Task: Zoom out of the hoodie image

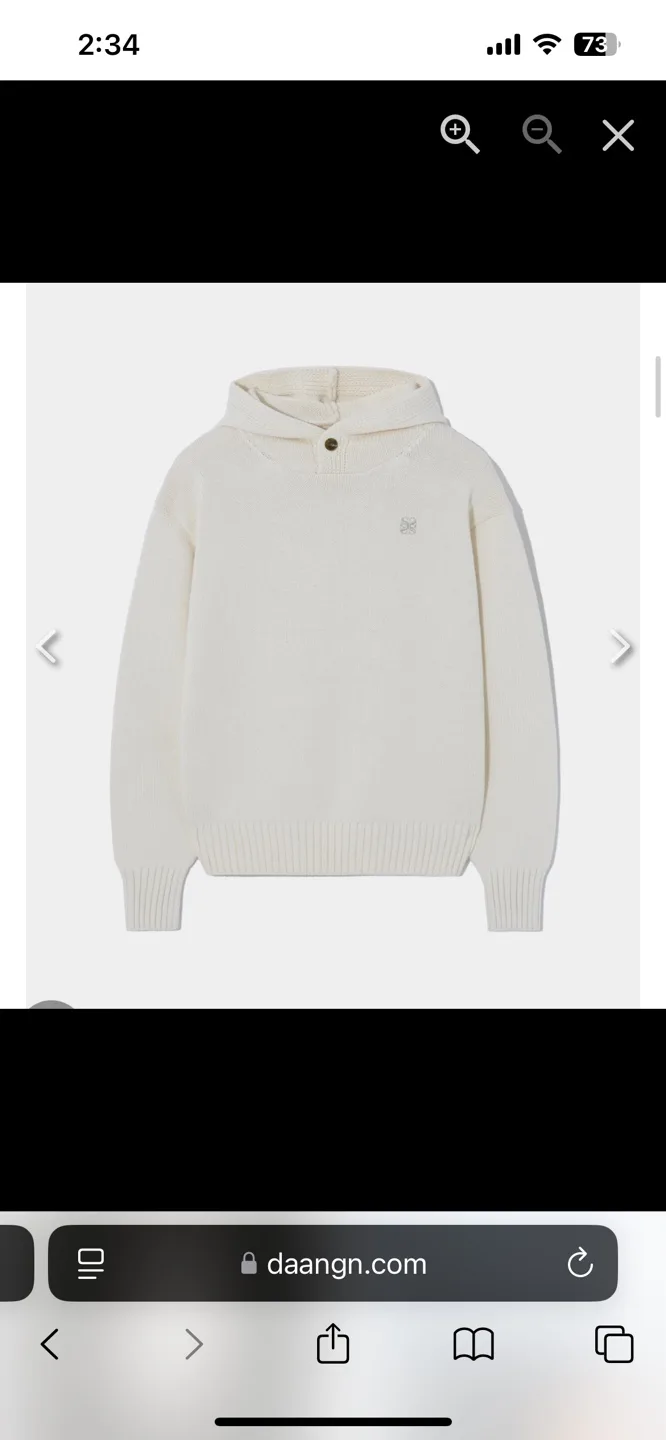Action: (541, 134)
